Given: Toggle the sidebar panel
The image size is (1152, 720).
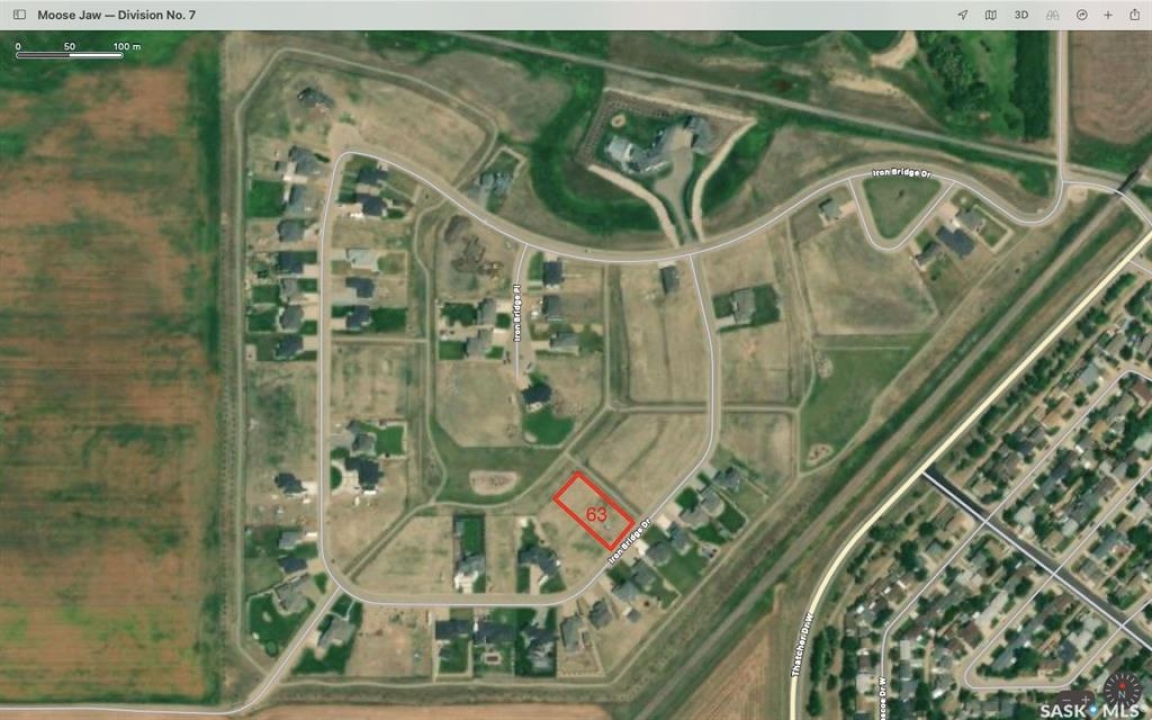Looking at the screenshot, I should point(19,15).
